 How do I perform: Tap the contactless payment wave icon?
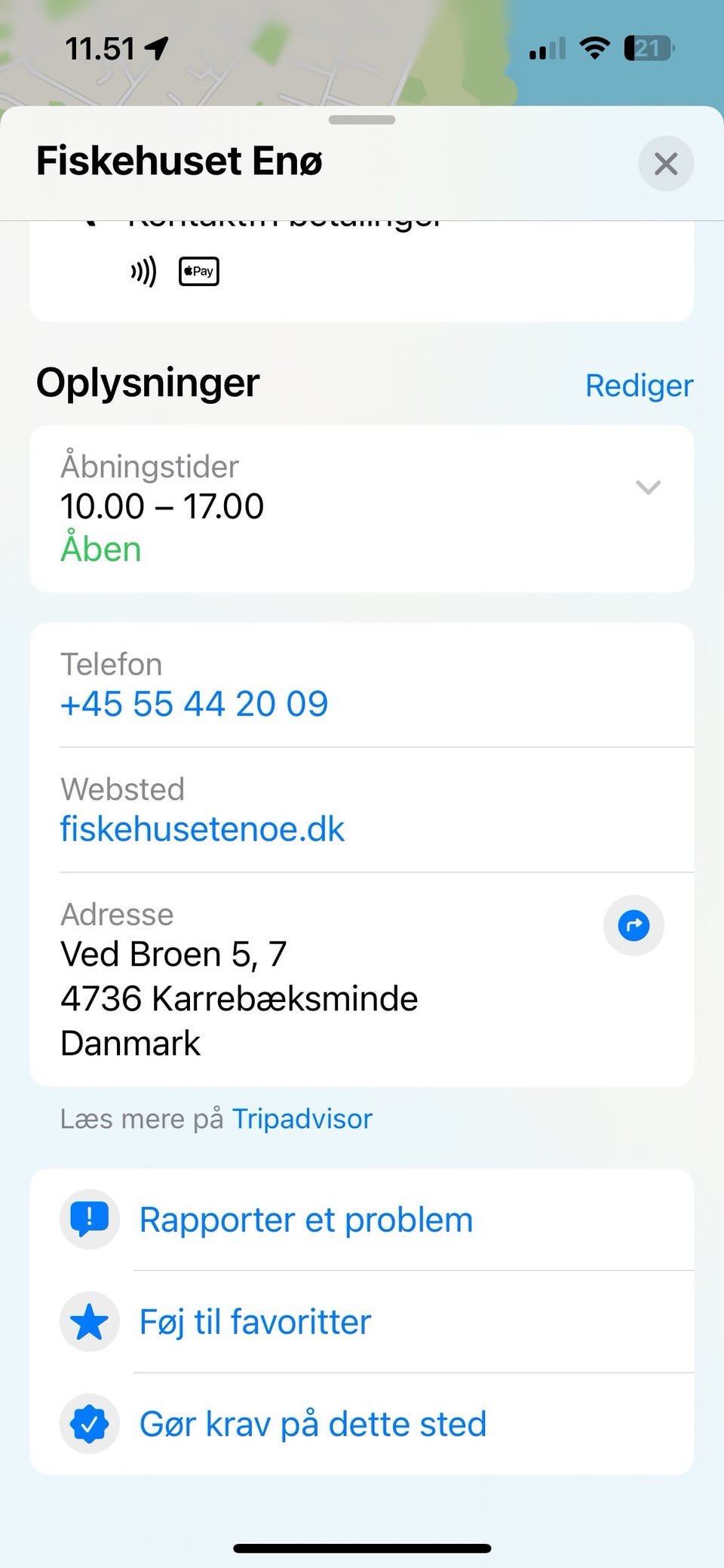[143, 271]
